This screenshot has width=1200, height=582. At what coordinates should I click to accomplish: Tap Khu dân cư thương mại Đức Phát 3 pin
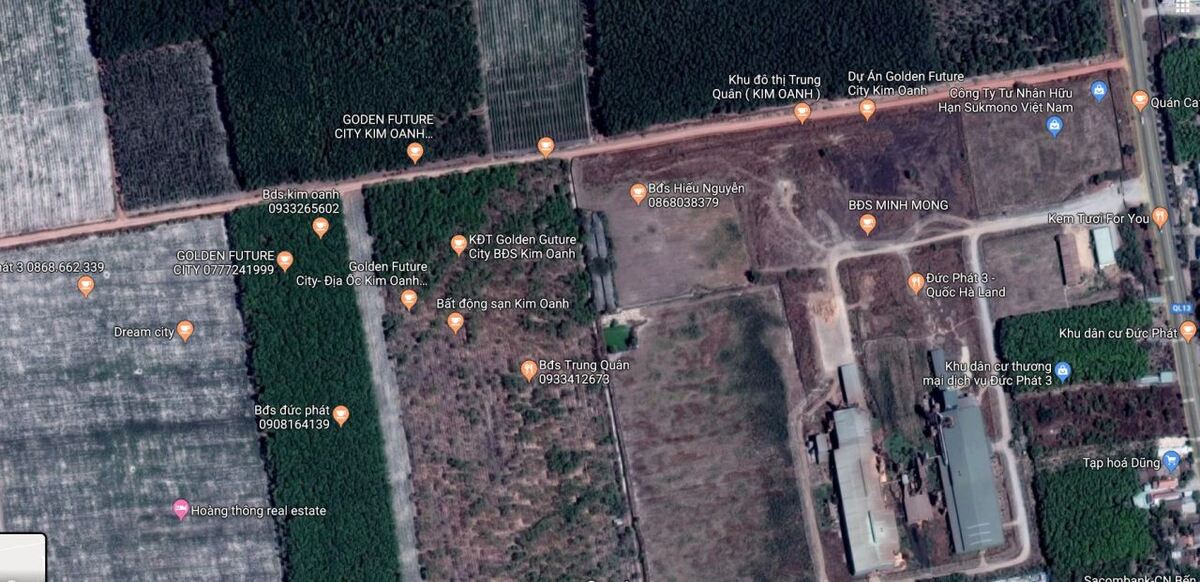click(1062, 372)
